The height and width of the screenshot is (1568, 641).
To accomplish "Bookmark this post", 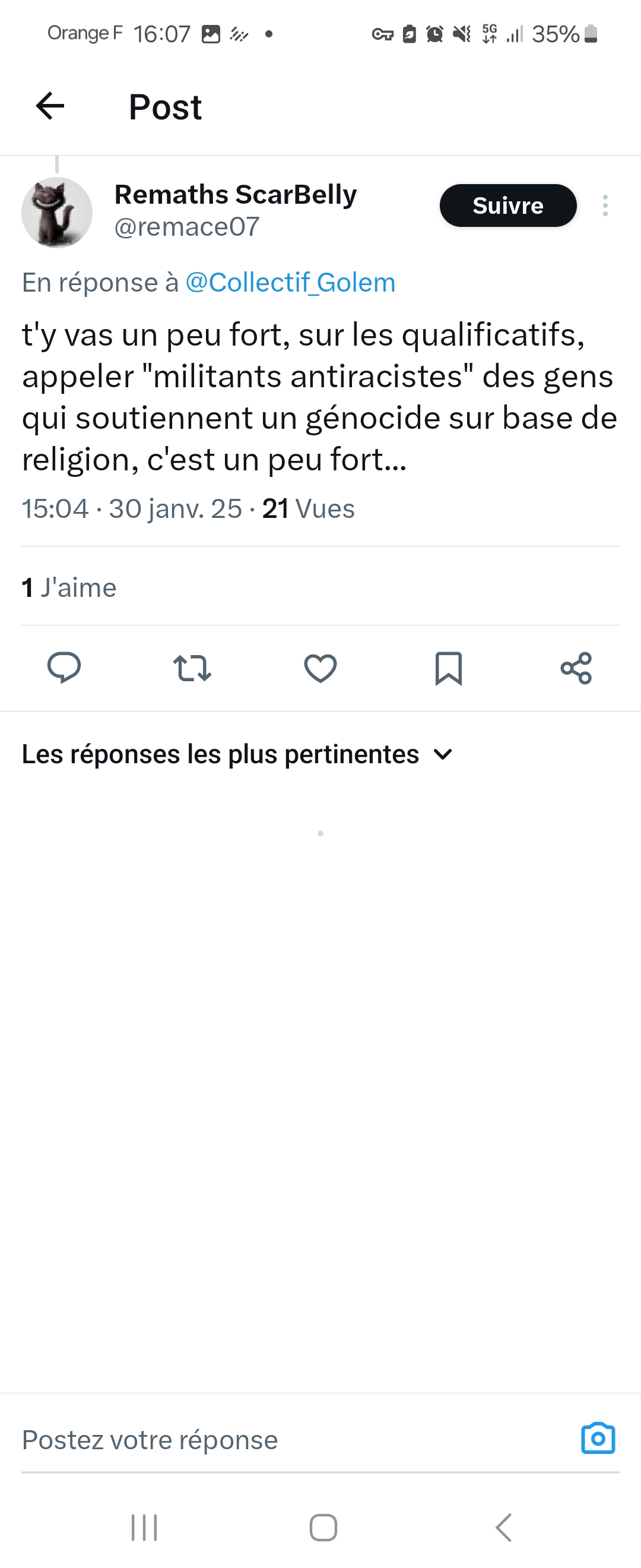I will tap(448, 668).
